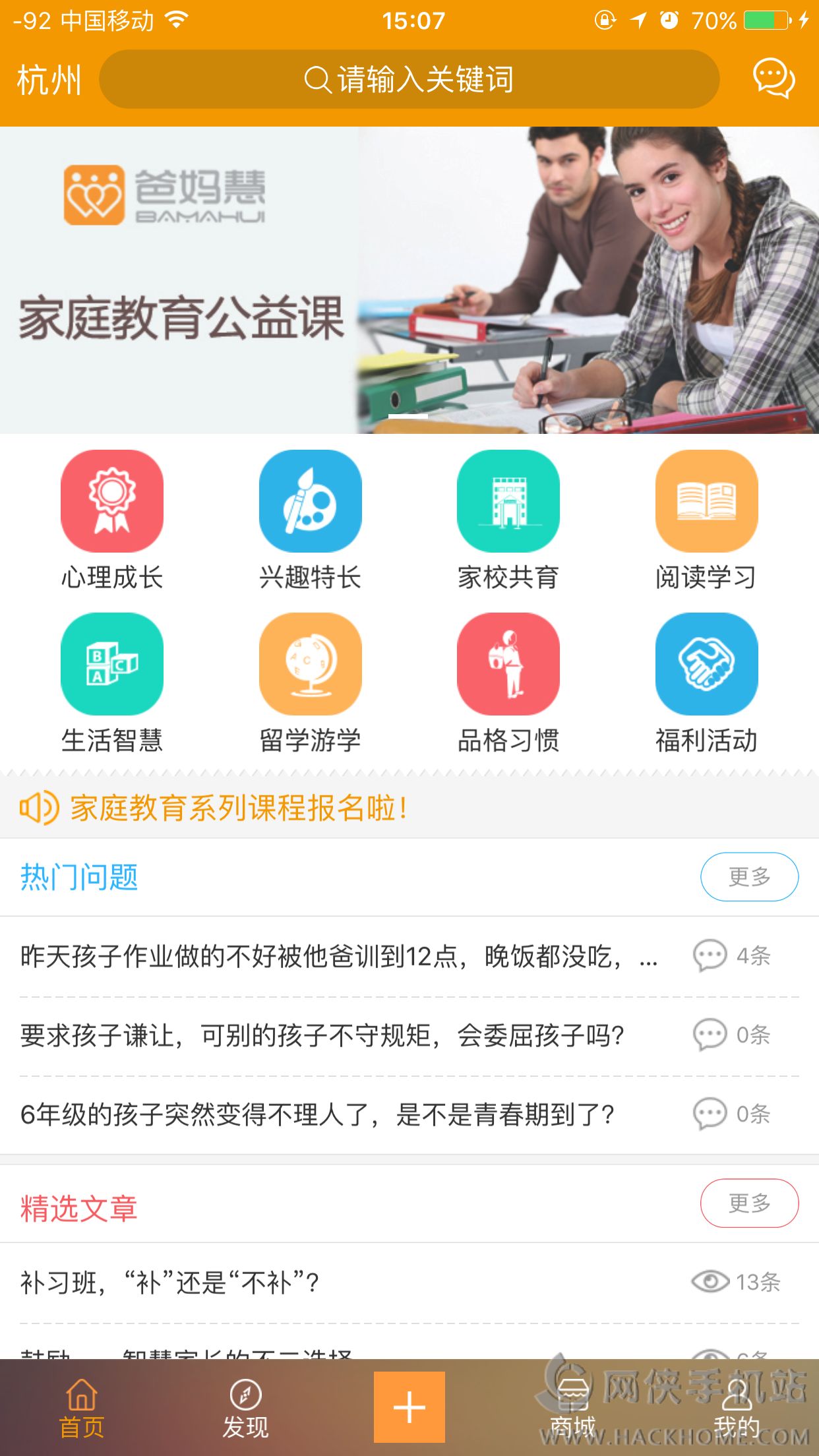Go to the 生活智慧 category

[112, 682]
